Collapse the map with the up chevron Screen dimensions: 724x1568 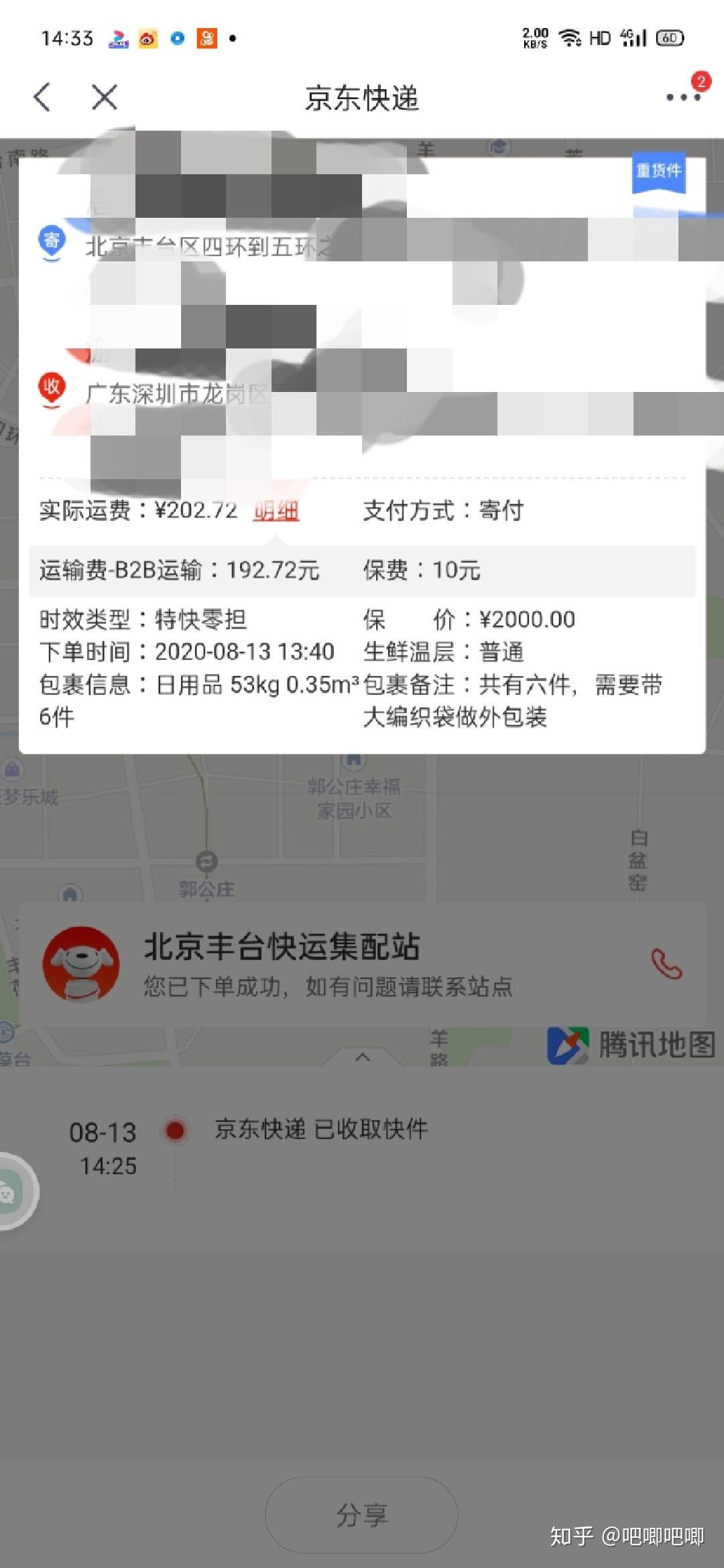[x=363, y=1057]
